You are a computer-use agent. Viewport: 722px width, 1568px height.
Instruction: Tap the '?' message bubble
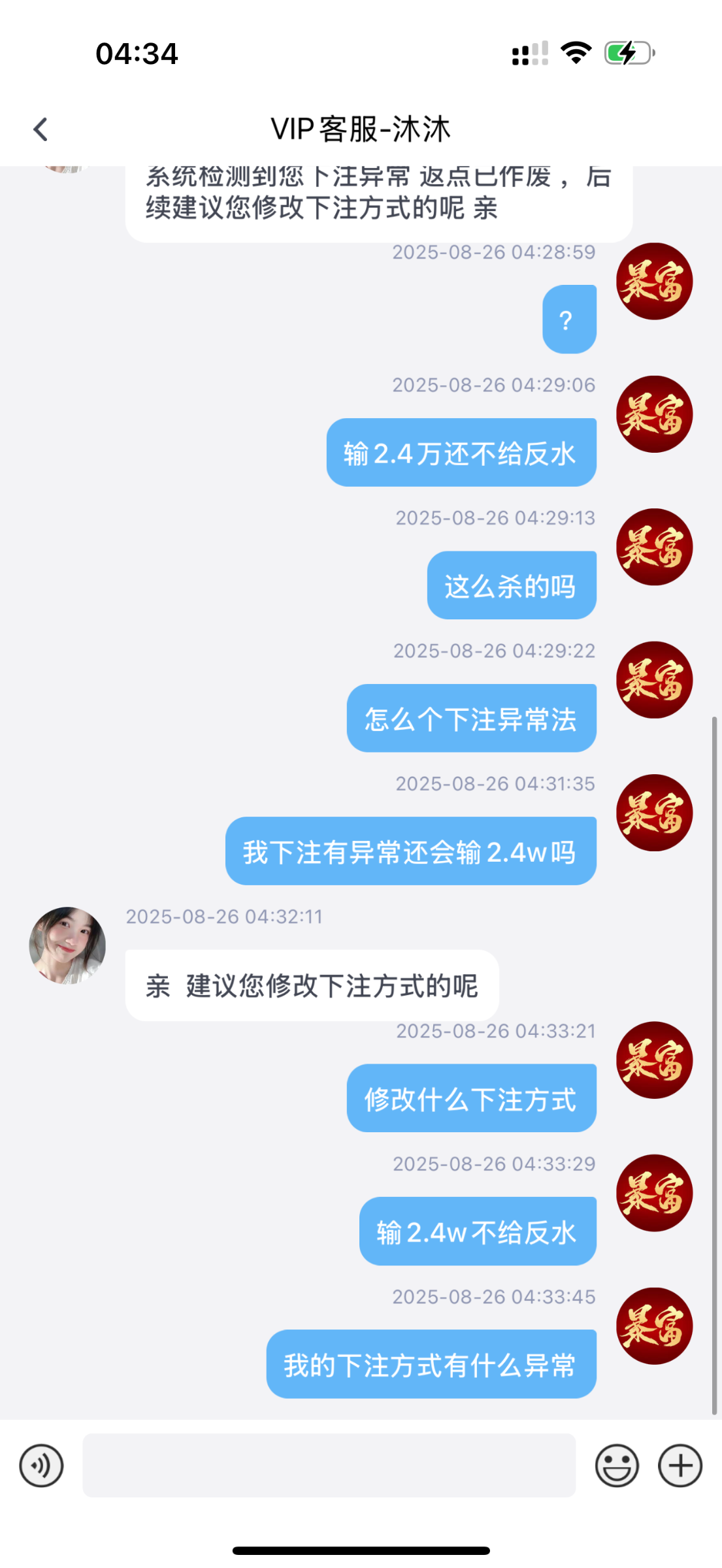(x=568, y=318)
